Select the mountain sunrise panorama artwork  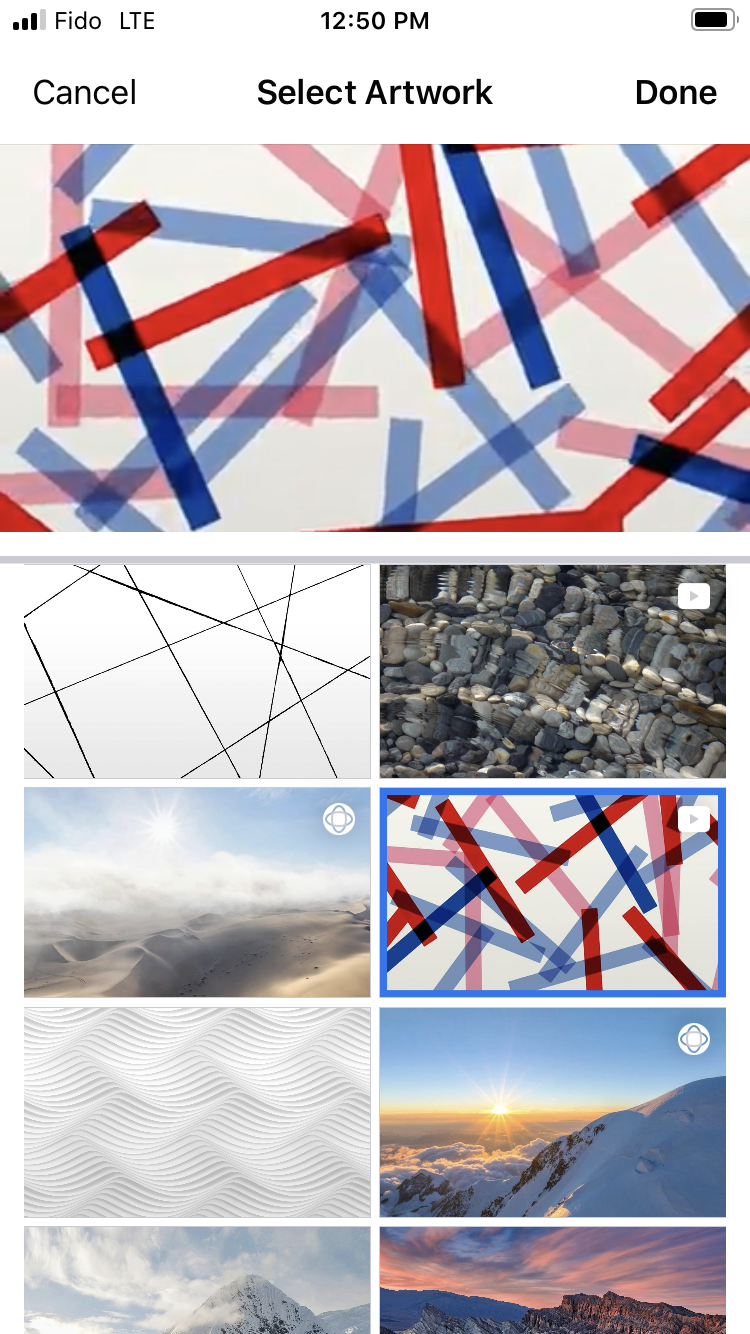point(552,1112)
